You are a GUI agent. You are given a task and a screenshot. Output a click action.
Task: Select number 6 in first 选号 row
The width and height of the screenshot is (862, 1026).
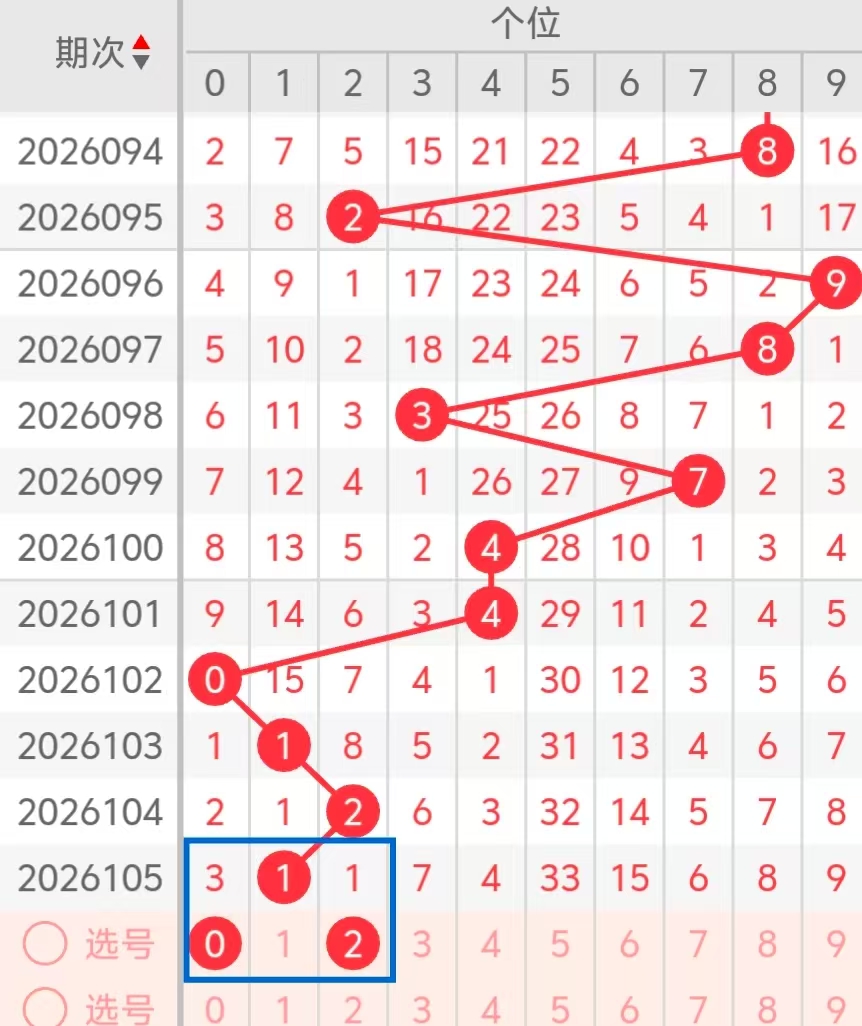(x=628, y=945)
